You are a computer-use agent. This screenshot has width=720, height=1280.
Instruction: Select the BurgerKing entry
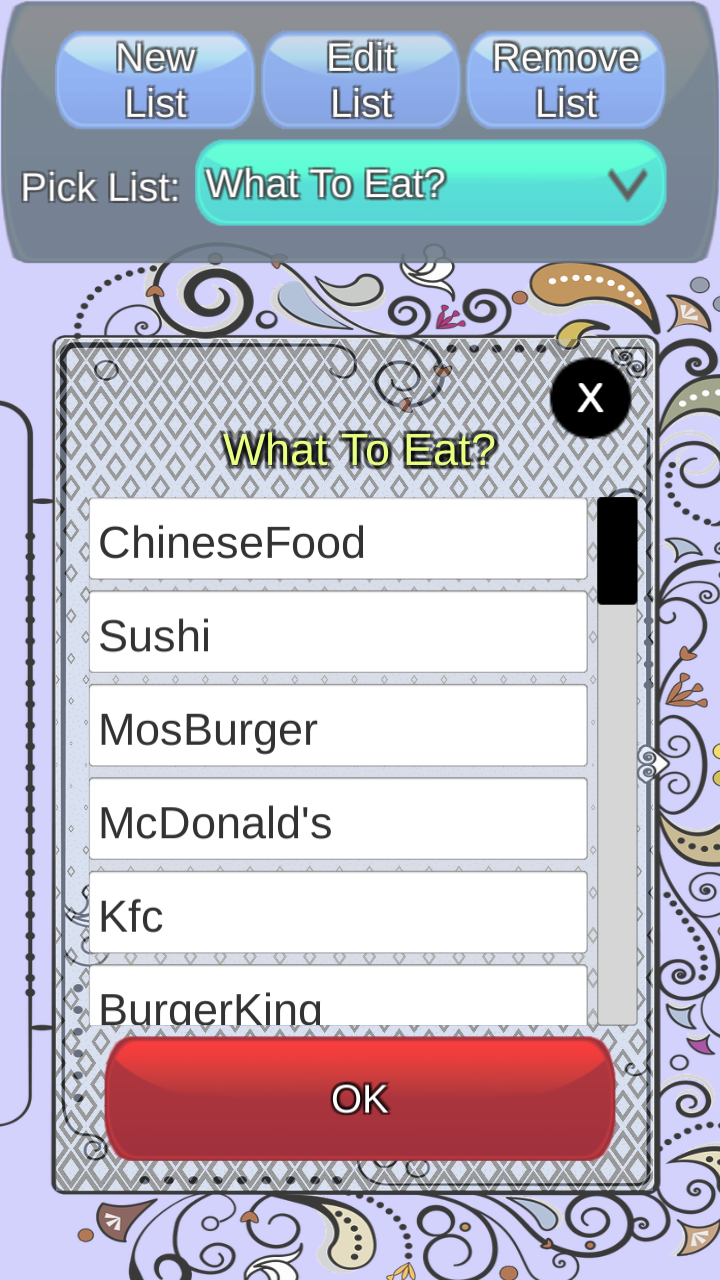tap(338, 996)
